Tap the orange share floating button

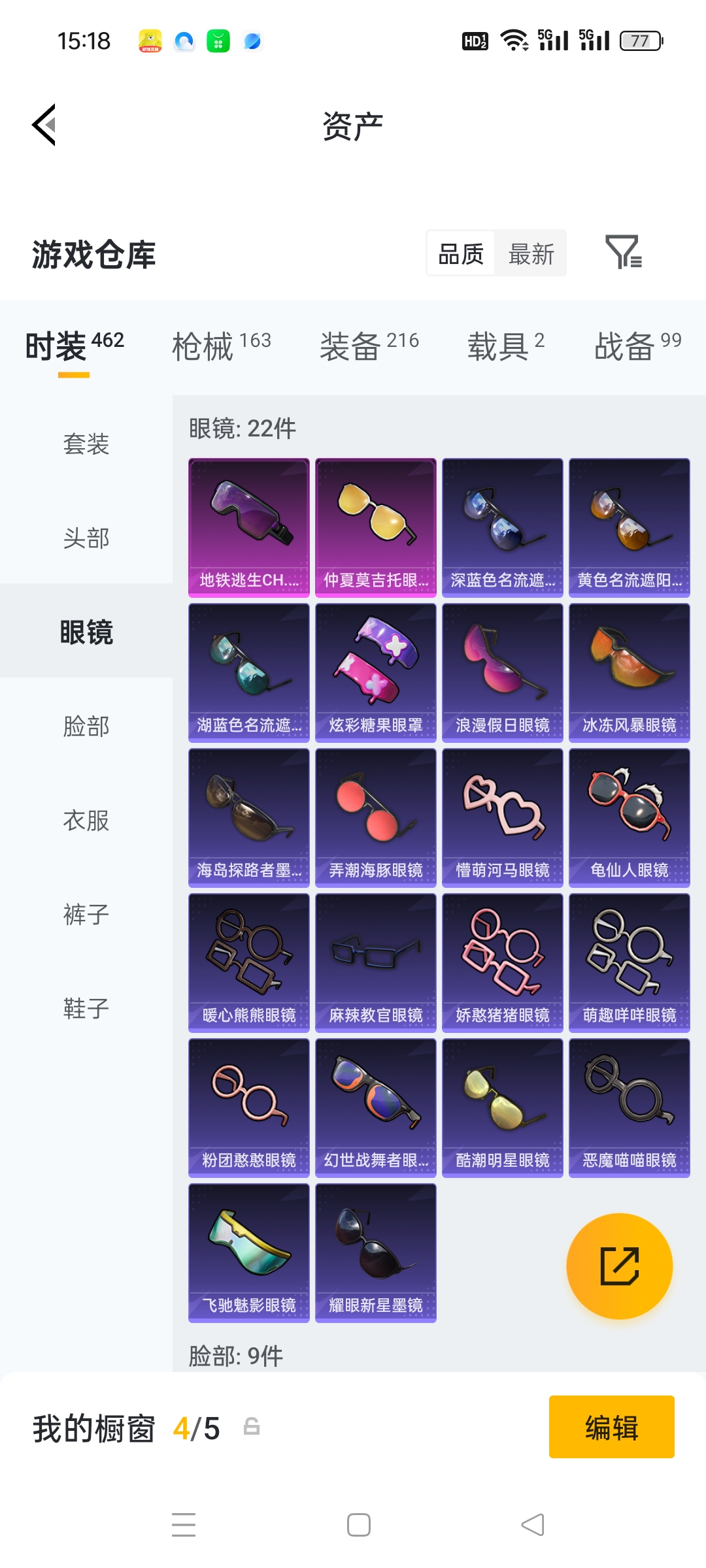tap(618, 1266)
